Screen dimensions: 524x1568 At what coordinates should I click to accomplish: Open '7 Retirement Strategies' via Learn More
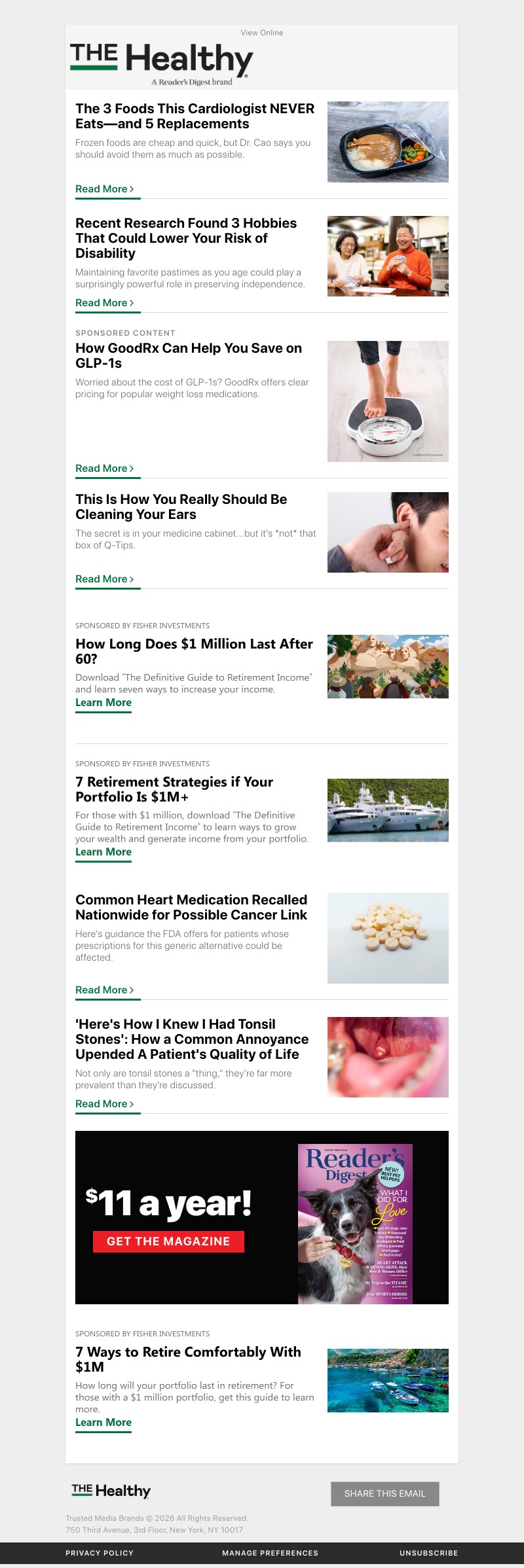103,852
